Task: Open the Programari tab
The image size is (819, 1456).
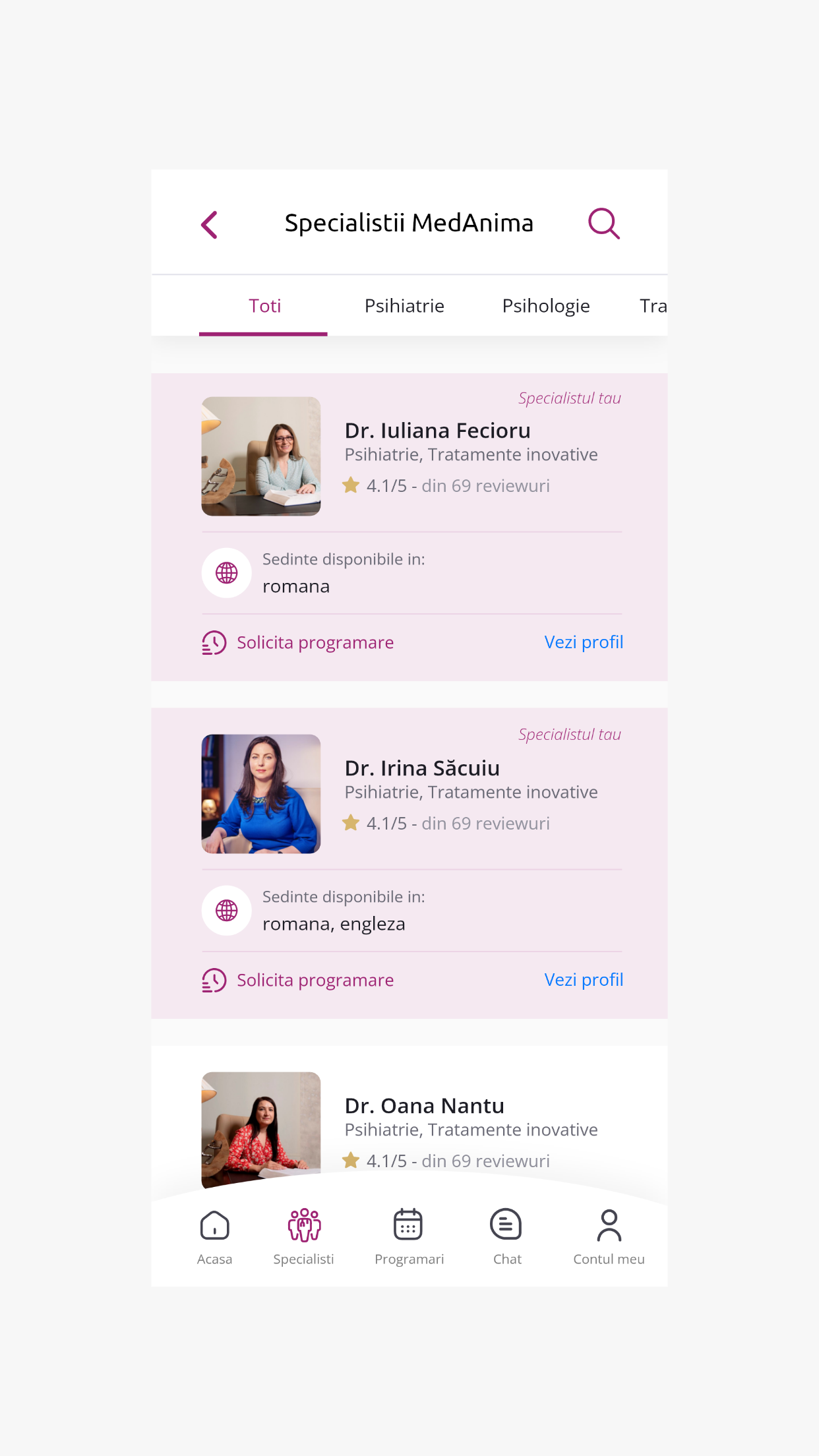Action: [409, 1237]
